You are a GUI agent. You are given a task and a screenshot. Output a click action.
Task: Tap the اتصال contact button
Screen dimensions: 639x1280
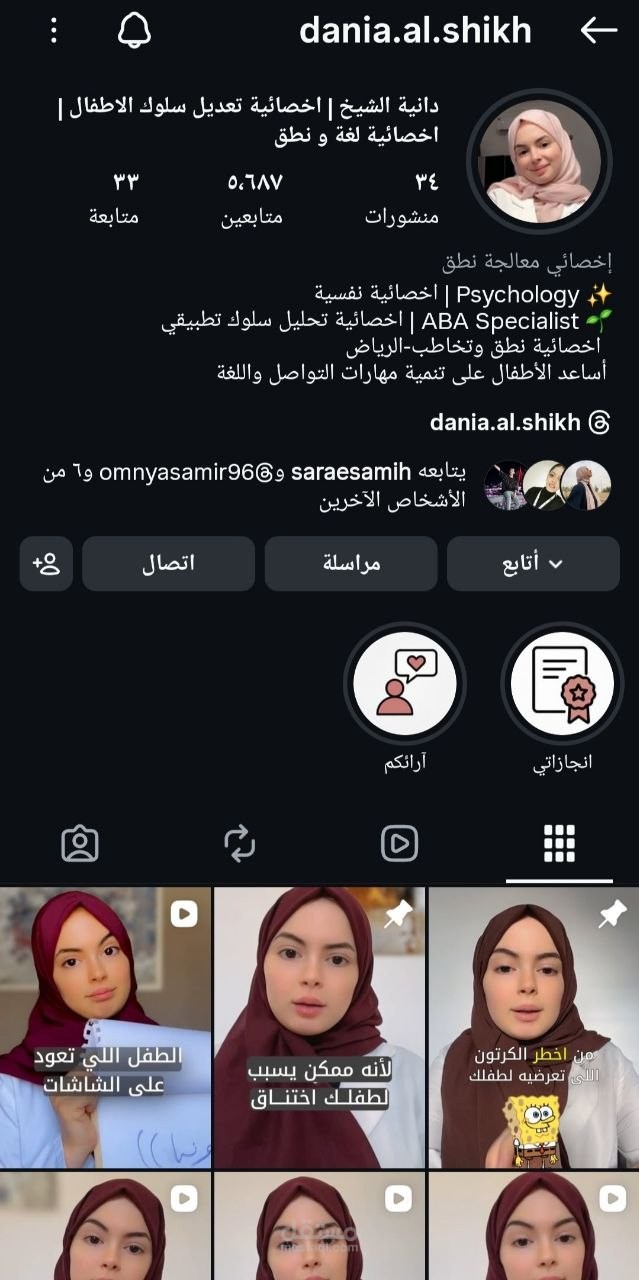[168, 563]
